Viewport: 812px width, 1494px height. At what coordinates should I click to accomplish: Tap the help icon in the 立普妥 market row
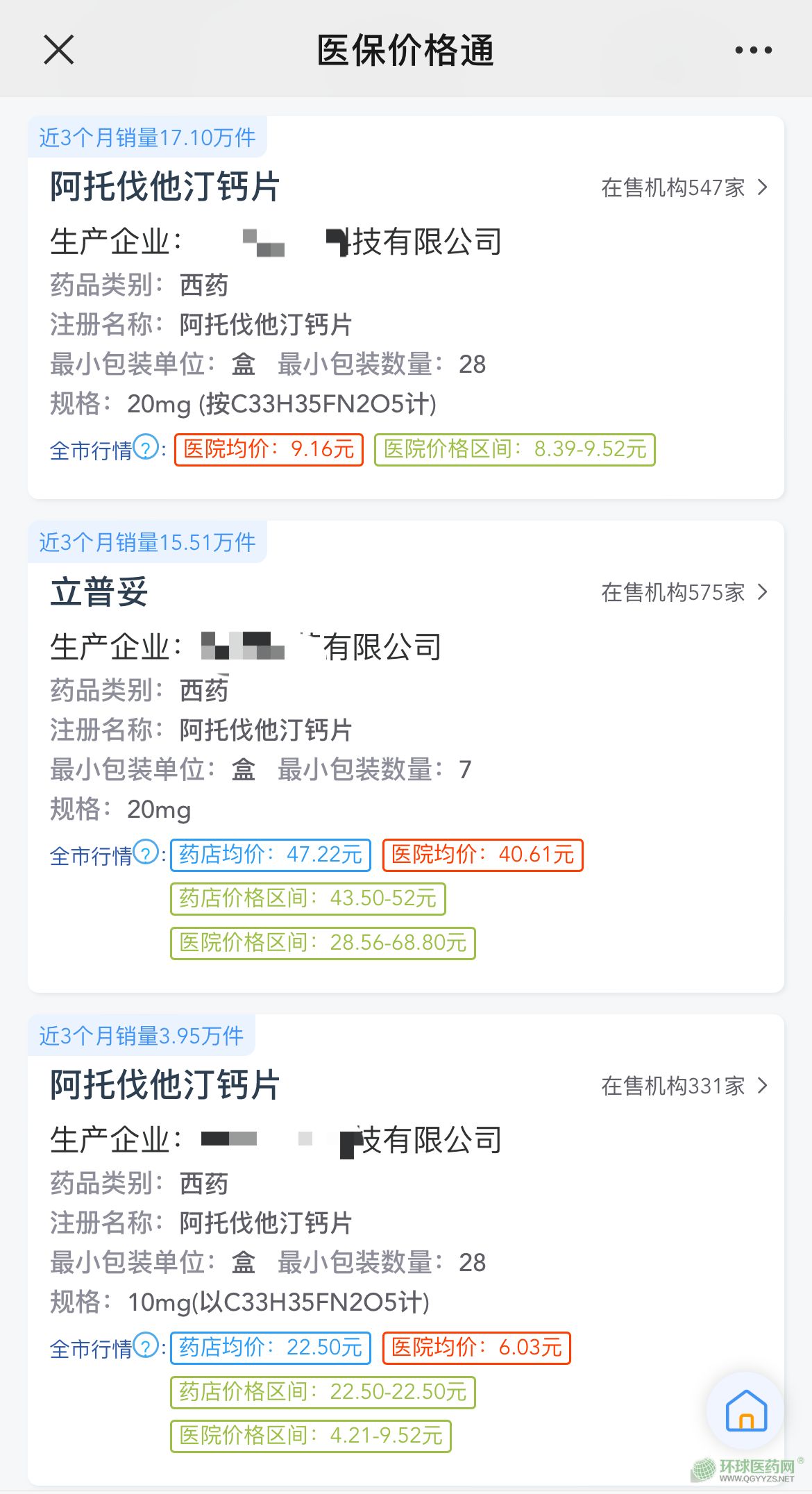(x=146, y=852)
